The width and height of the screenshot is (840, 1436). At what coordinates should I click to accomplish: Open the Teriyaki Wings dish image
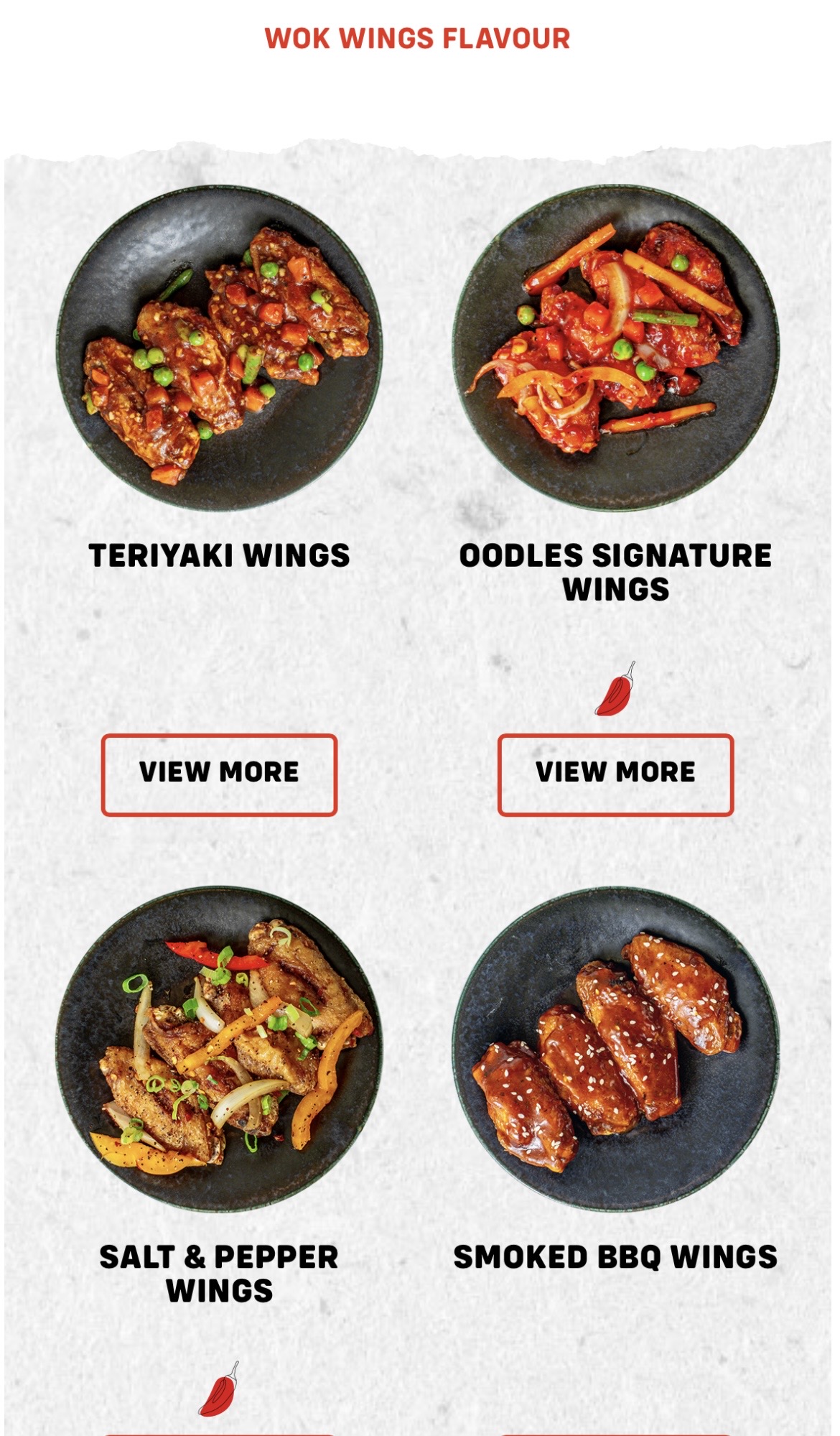219,348
